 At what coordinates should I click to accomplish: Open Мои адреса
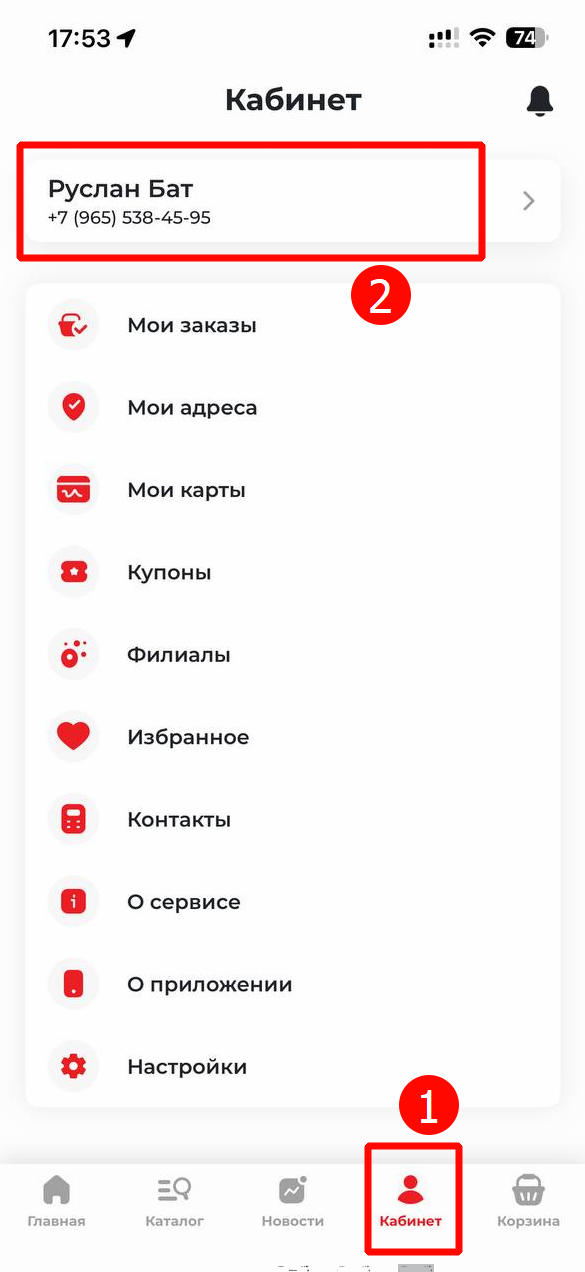pyautogui.click(x=292, y=407)
